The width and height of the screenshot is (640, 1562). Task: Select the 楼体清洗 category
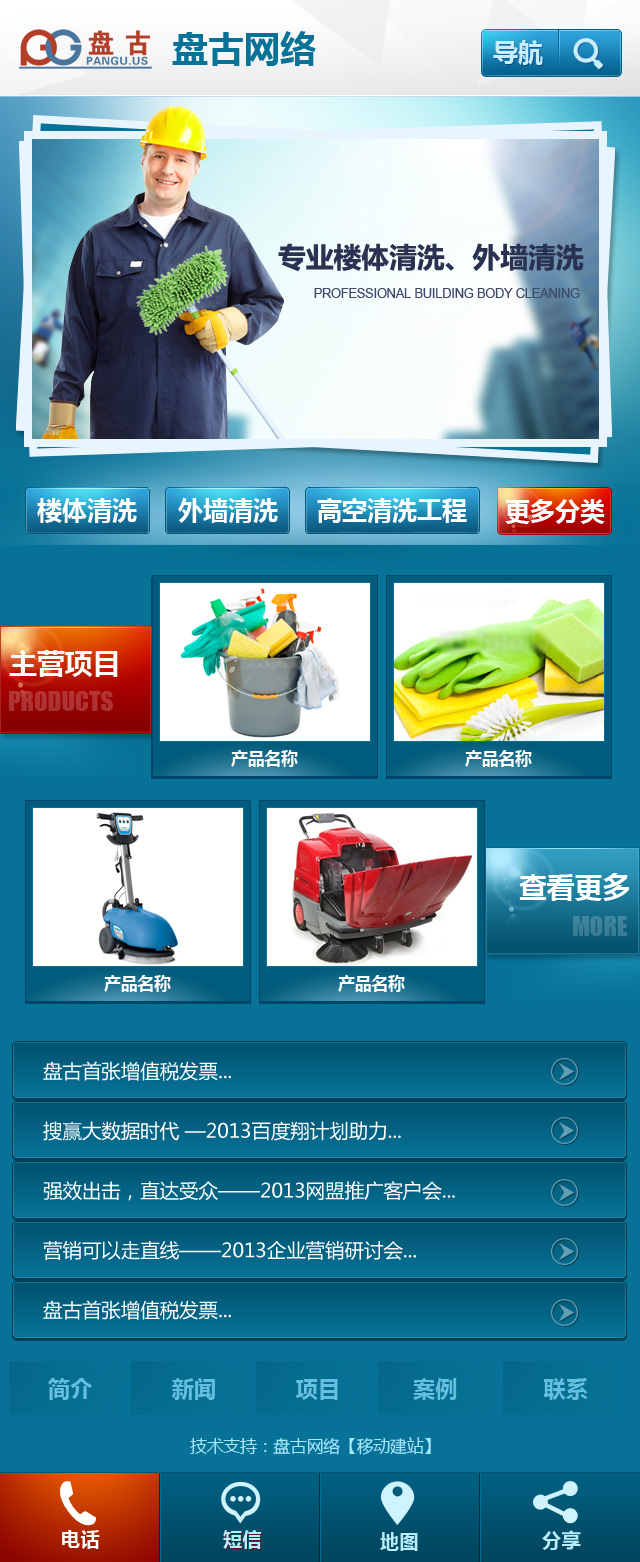(88, 511)
